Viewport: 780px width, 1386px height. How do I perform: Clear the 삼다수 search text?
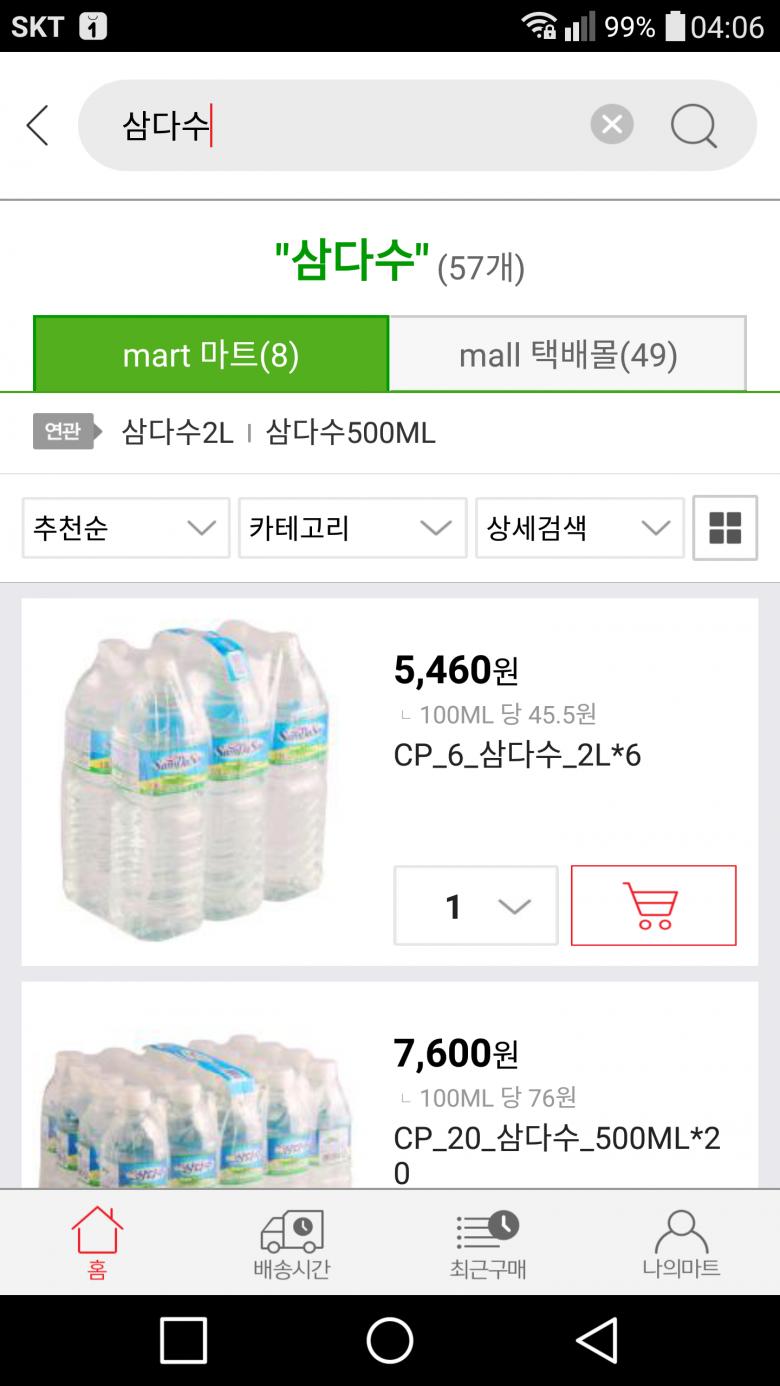(x=612, y=125)
